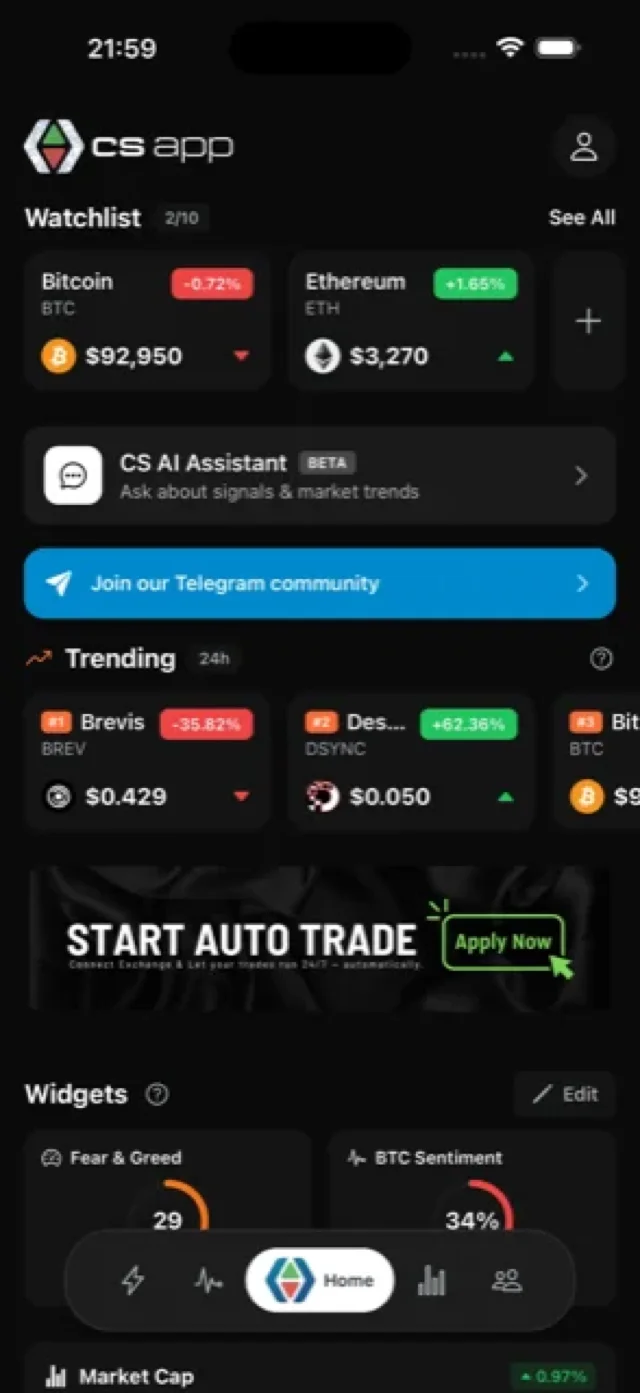The image size is (640, 1393).
Task: Open the Bitcoin watchlist card
Action: coord(147,320)
